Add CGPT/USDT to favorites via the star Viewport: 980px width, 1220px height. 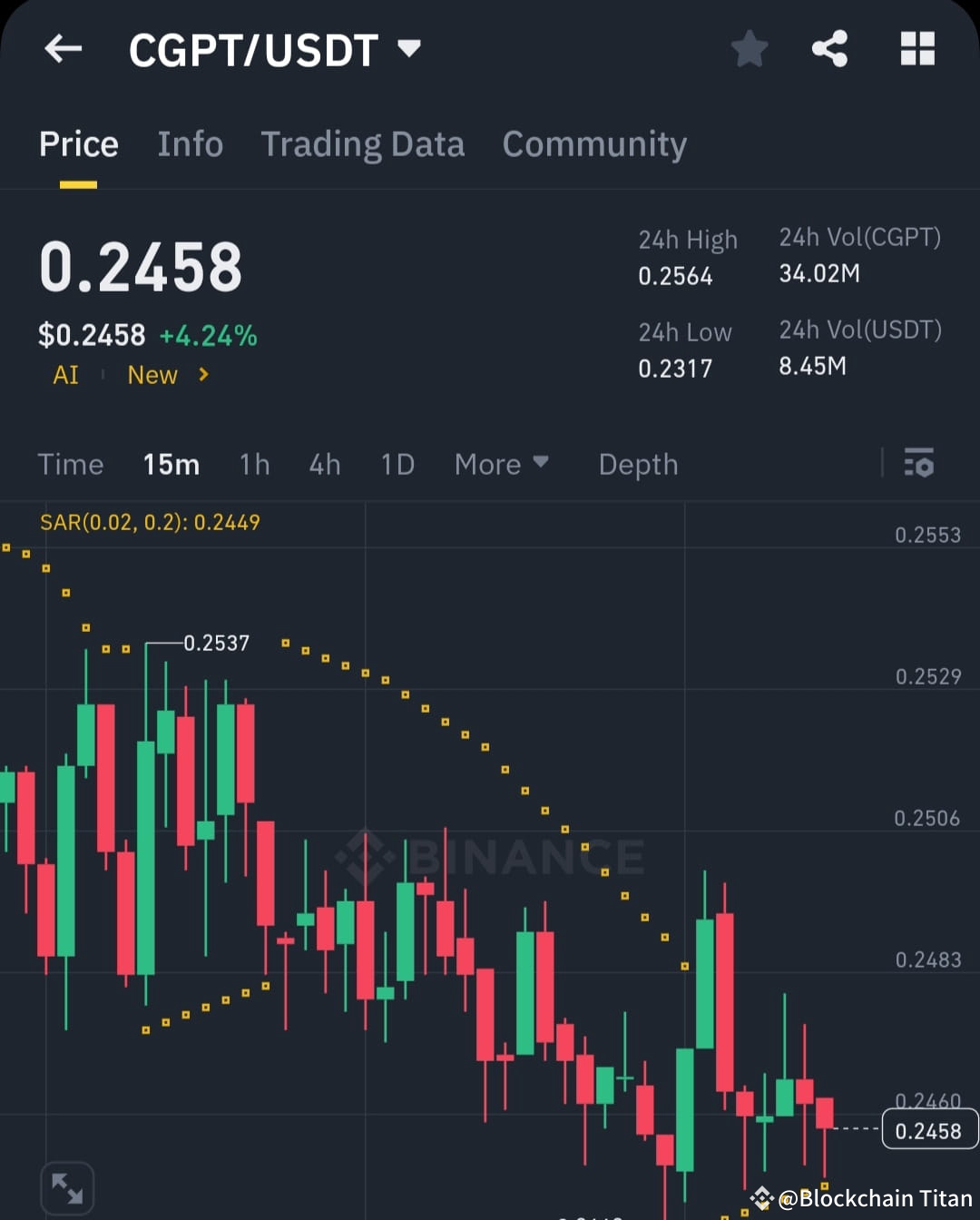[750, 49]
